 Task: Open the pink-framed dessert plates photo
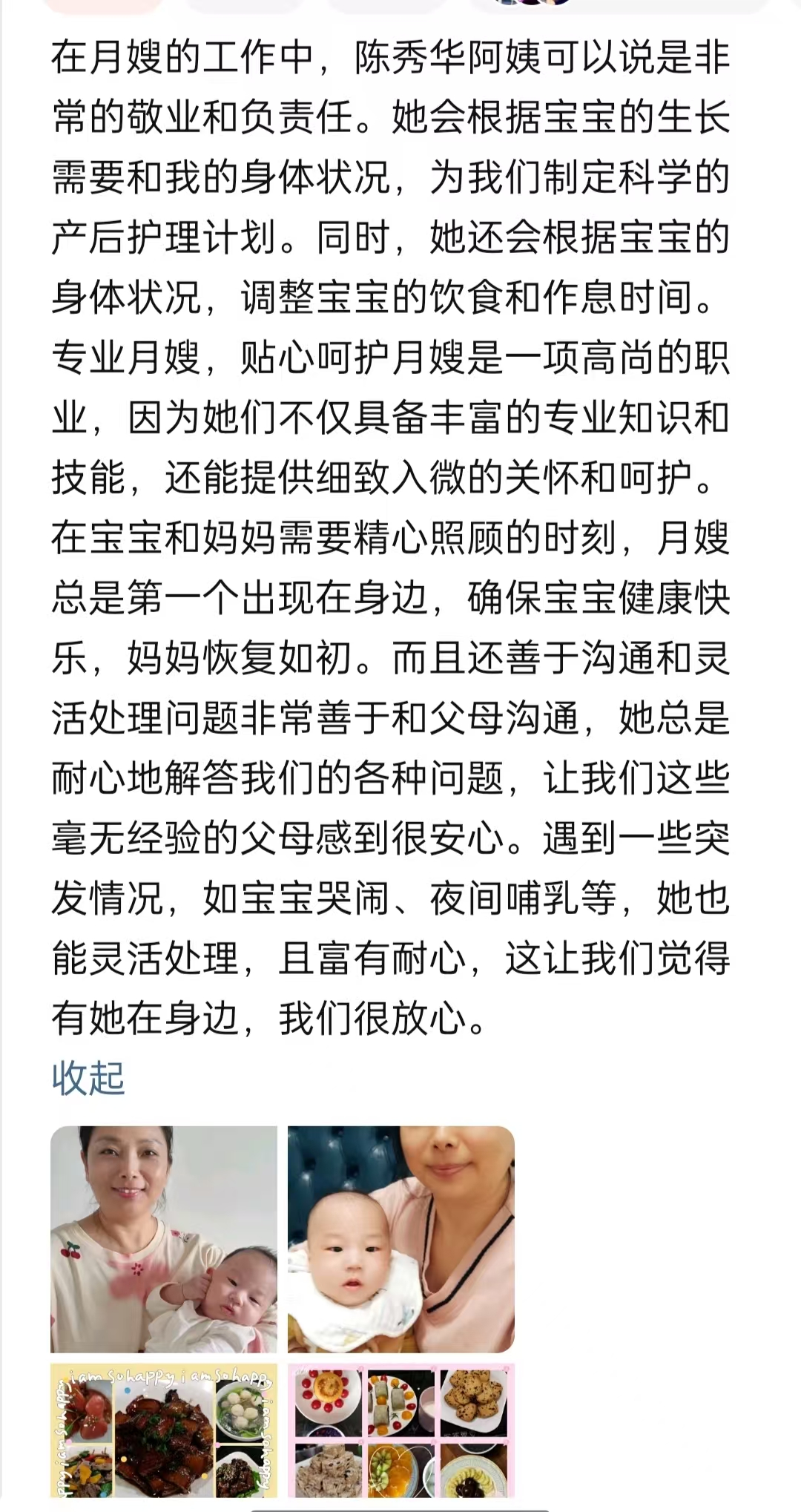400,1430
